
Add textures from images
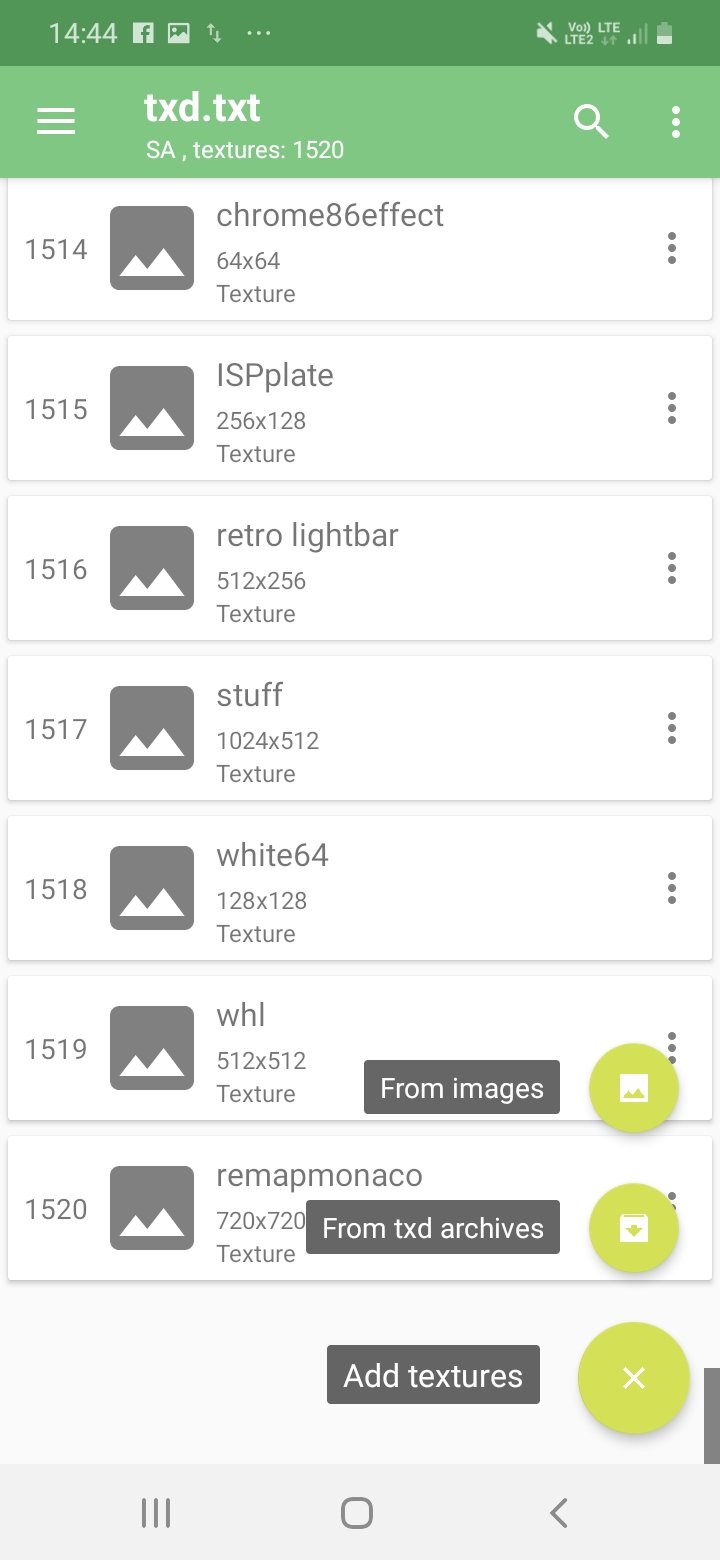(x=634, y=1088)
